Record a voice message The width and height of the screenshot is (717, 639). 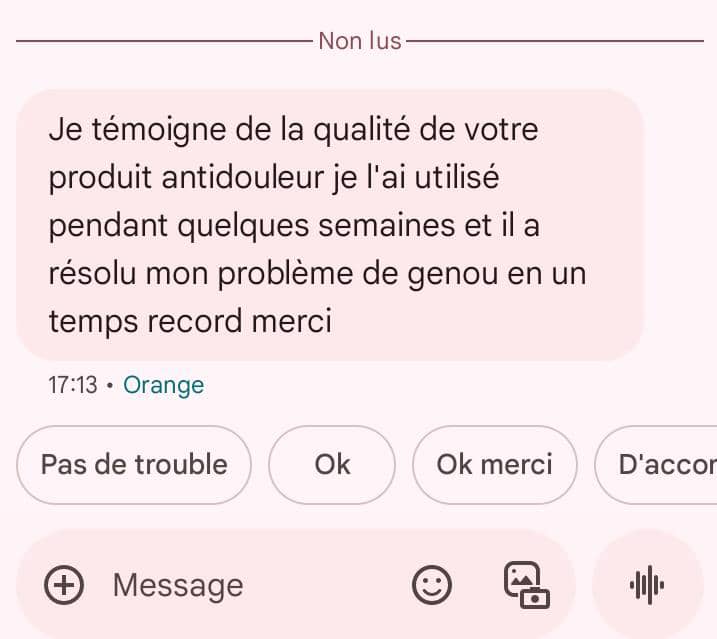[647, 584]
